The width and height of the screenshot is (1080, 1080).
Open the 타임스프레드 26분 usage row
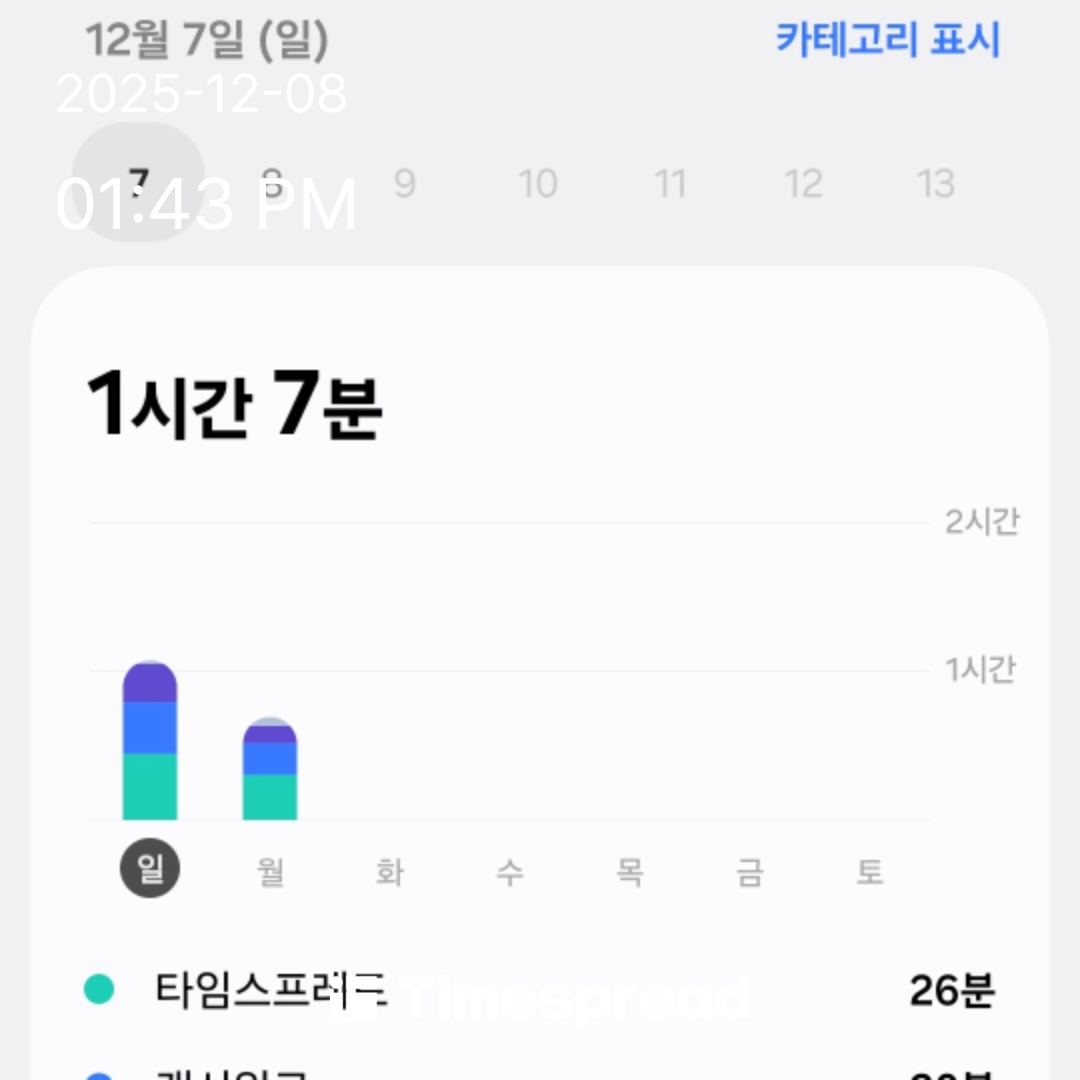click(540, 991)
